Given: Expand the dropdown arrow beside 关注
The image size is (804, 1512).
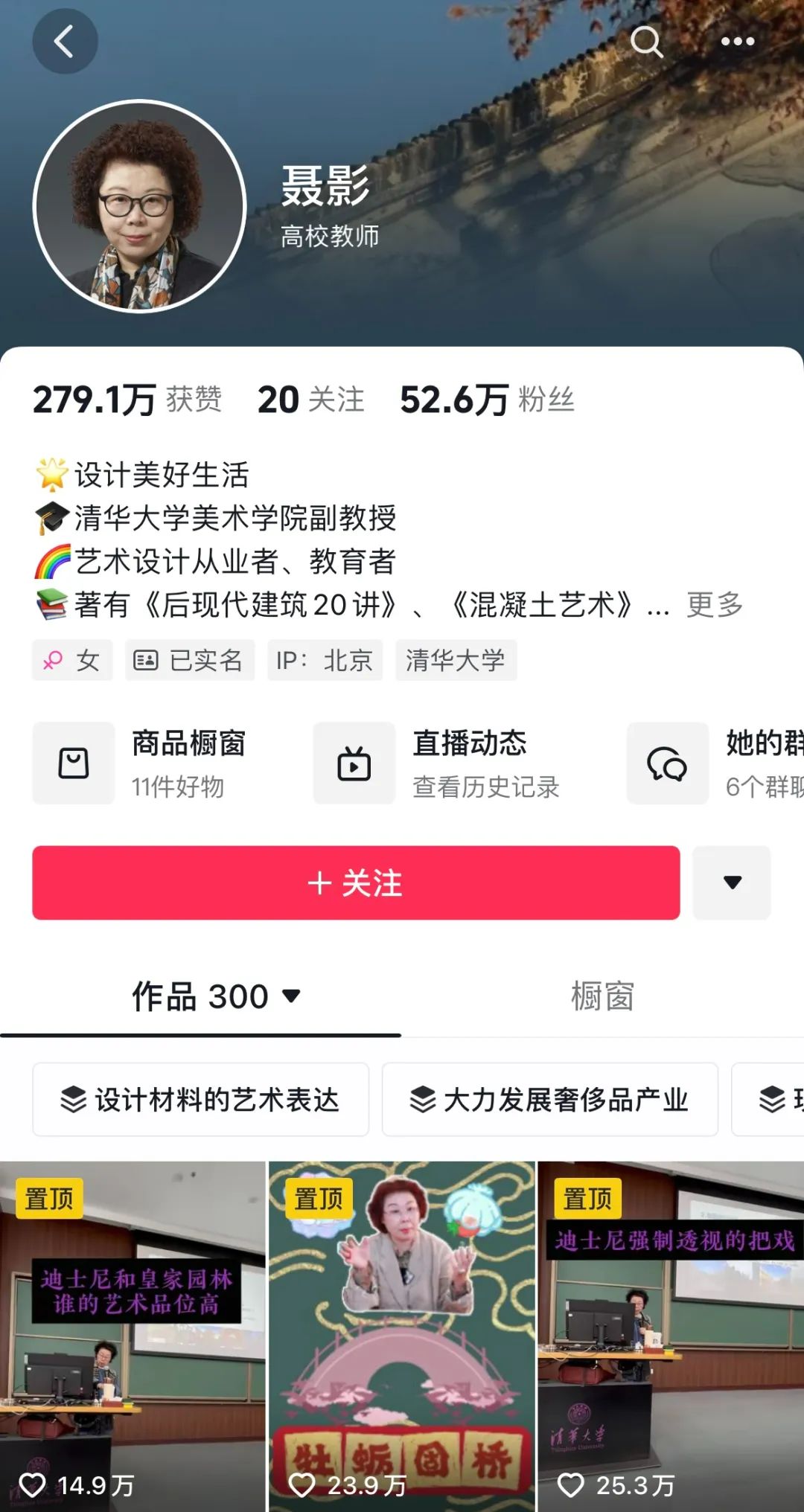Looking at the screenshot, I should 732,882.
